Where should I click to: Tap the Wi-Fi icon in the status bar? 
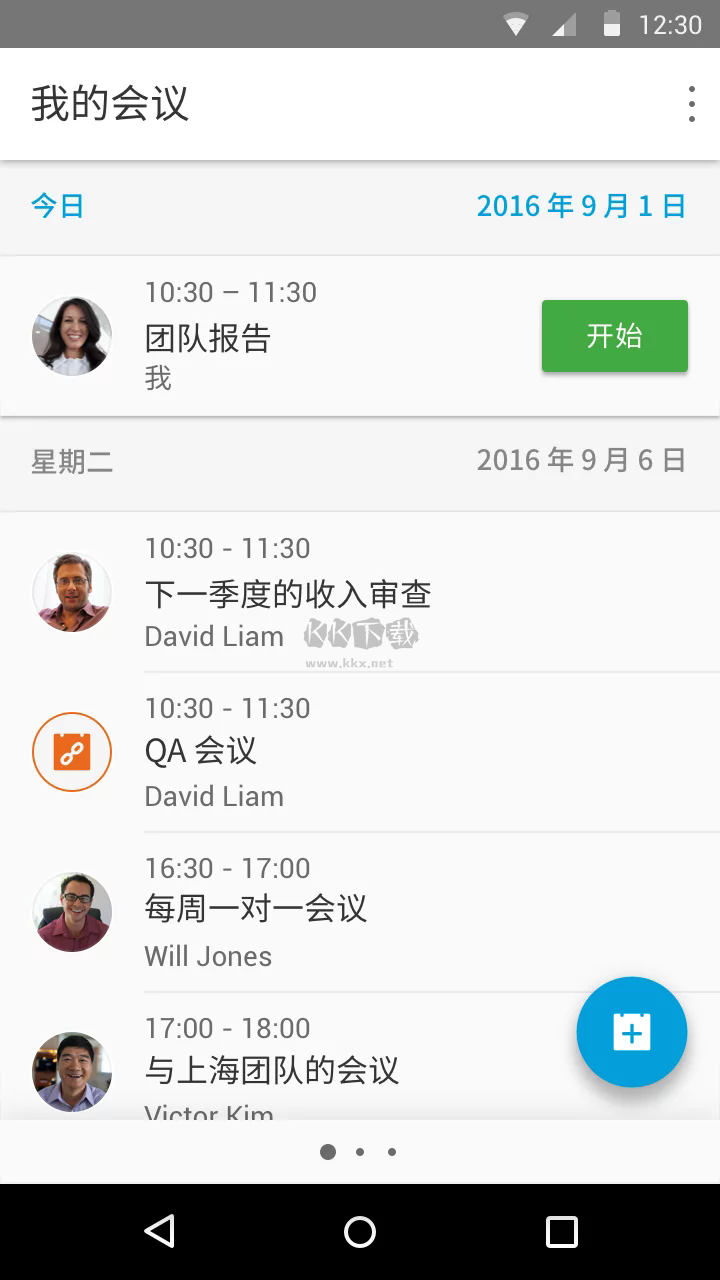(517, 24)
